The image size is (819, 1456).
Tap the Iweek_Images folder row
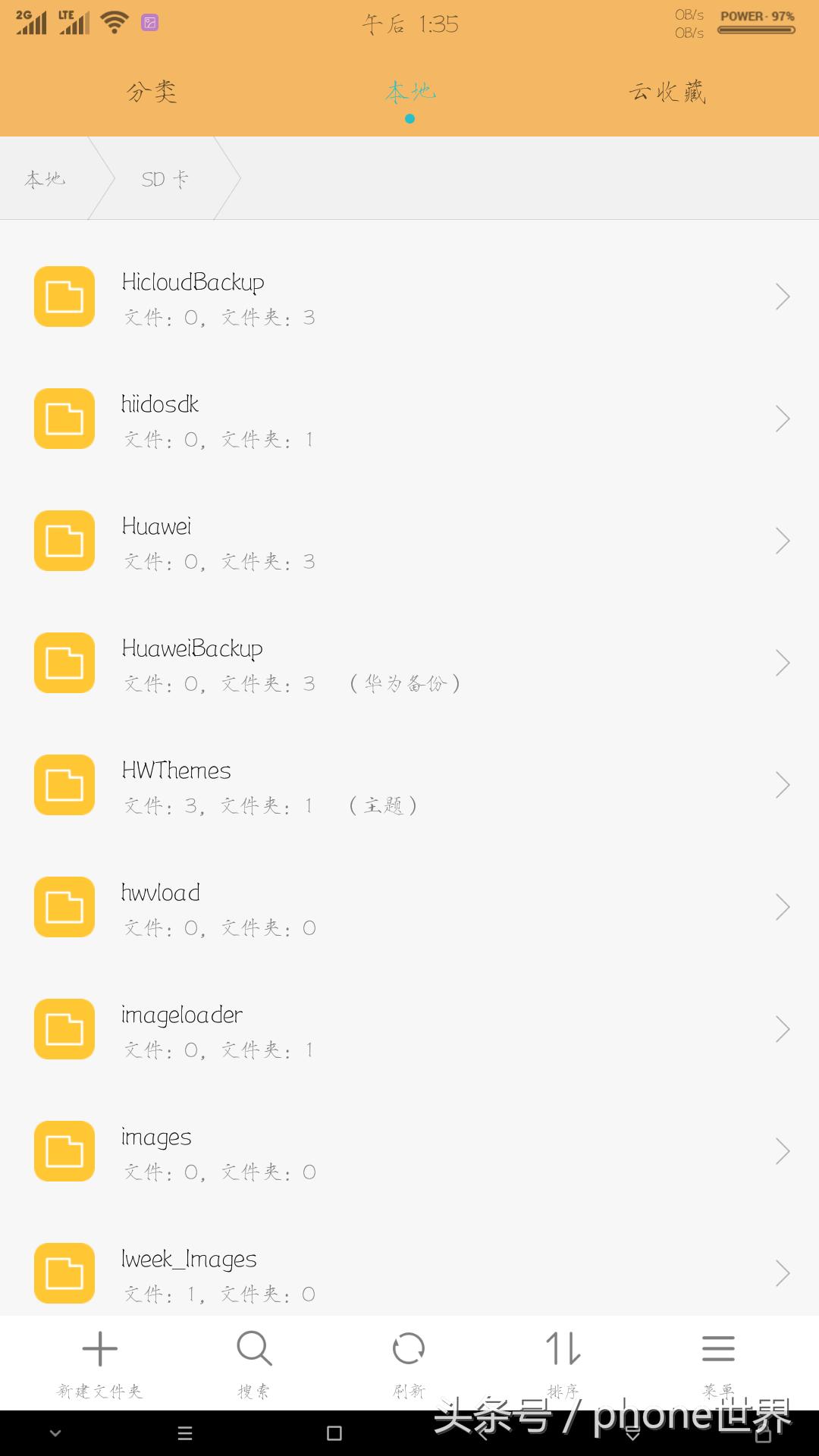tap(303, 1272)
